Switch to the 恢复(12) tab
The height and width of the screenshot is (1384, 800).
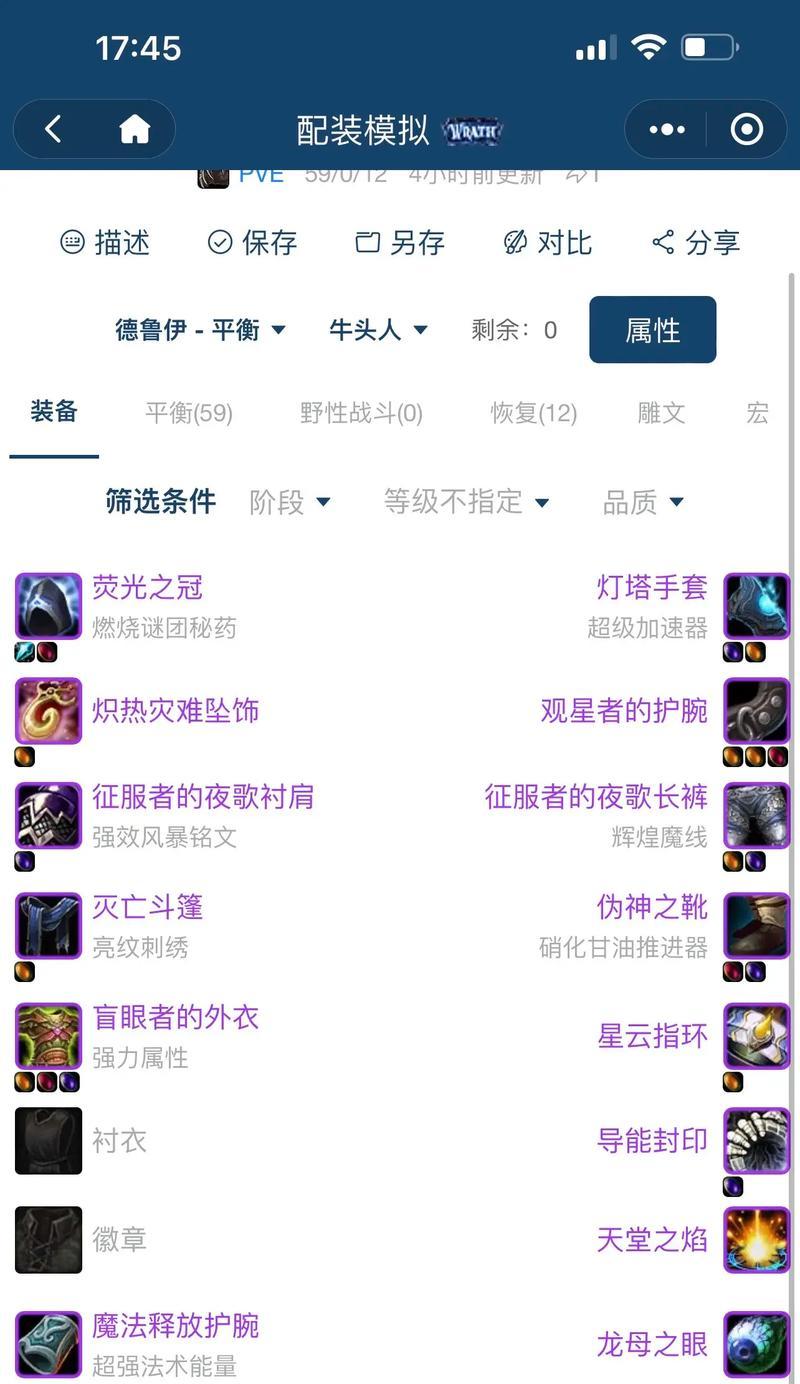pyautogui.click(x=533, y=413)
